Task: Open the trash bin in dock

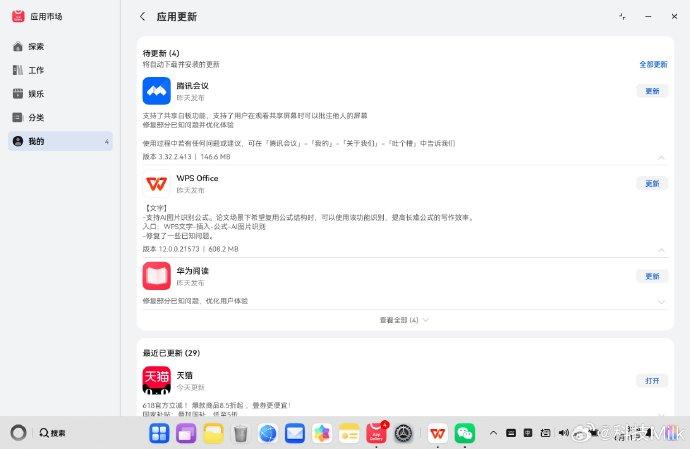Action: click(x=240, y=433)
